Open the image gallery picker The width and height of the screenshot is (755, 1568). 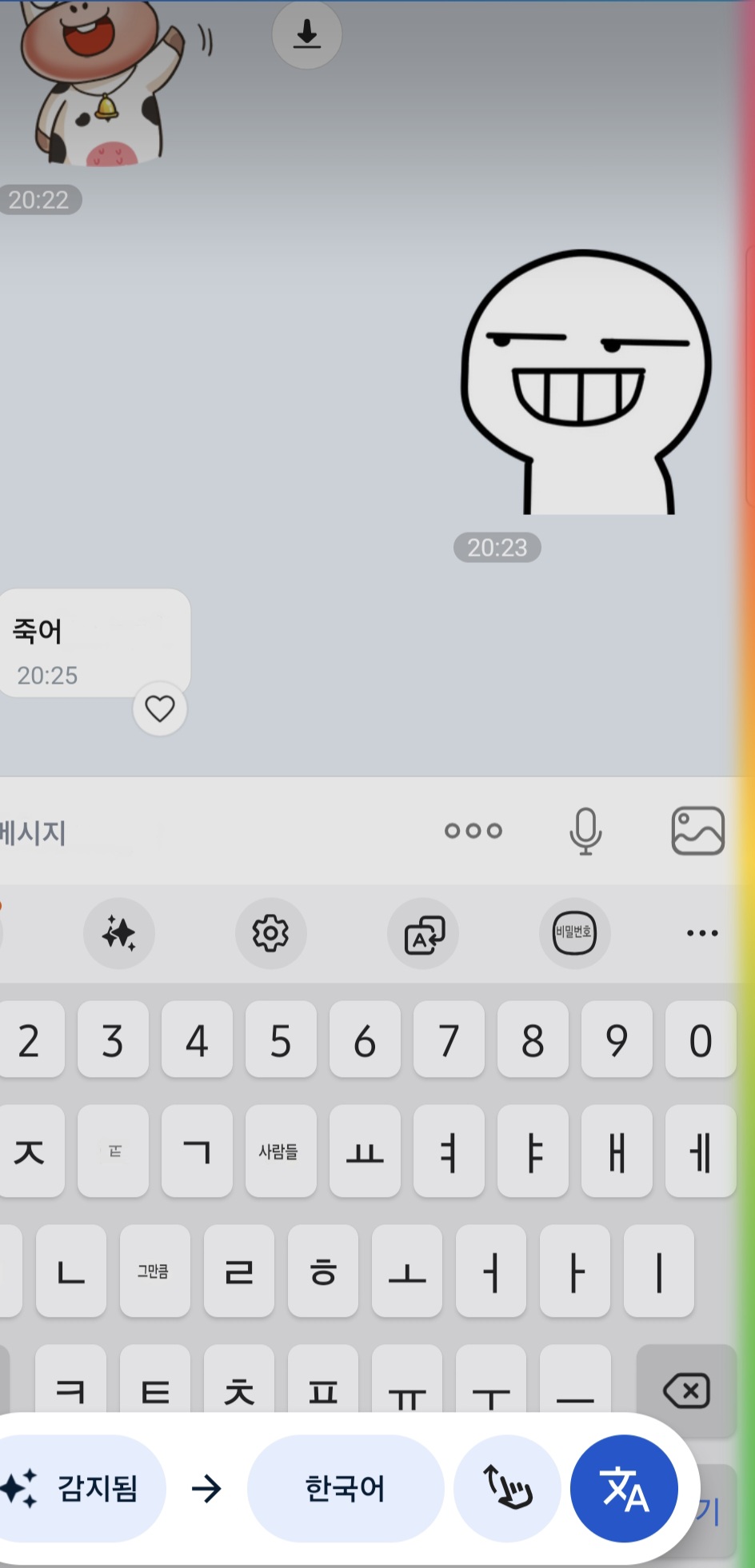697,831
